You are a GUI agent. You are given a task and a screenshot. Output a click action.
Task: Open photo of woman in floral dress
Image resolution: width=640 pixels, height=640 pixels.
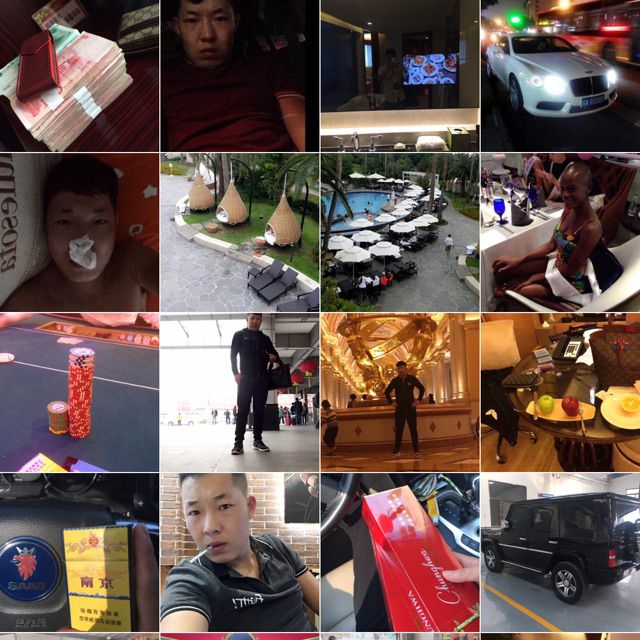[x=560, y=232]
